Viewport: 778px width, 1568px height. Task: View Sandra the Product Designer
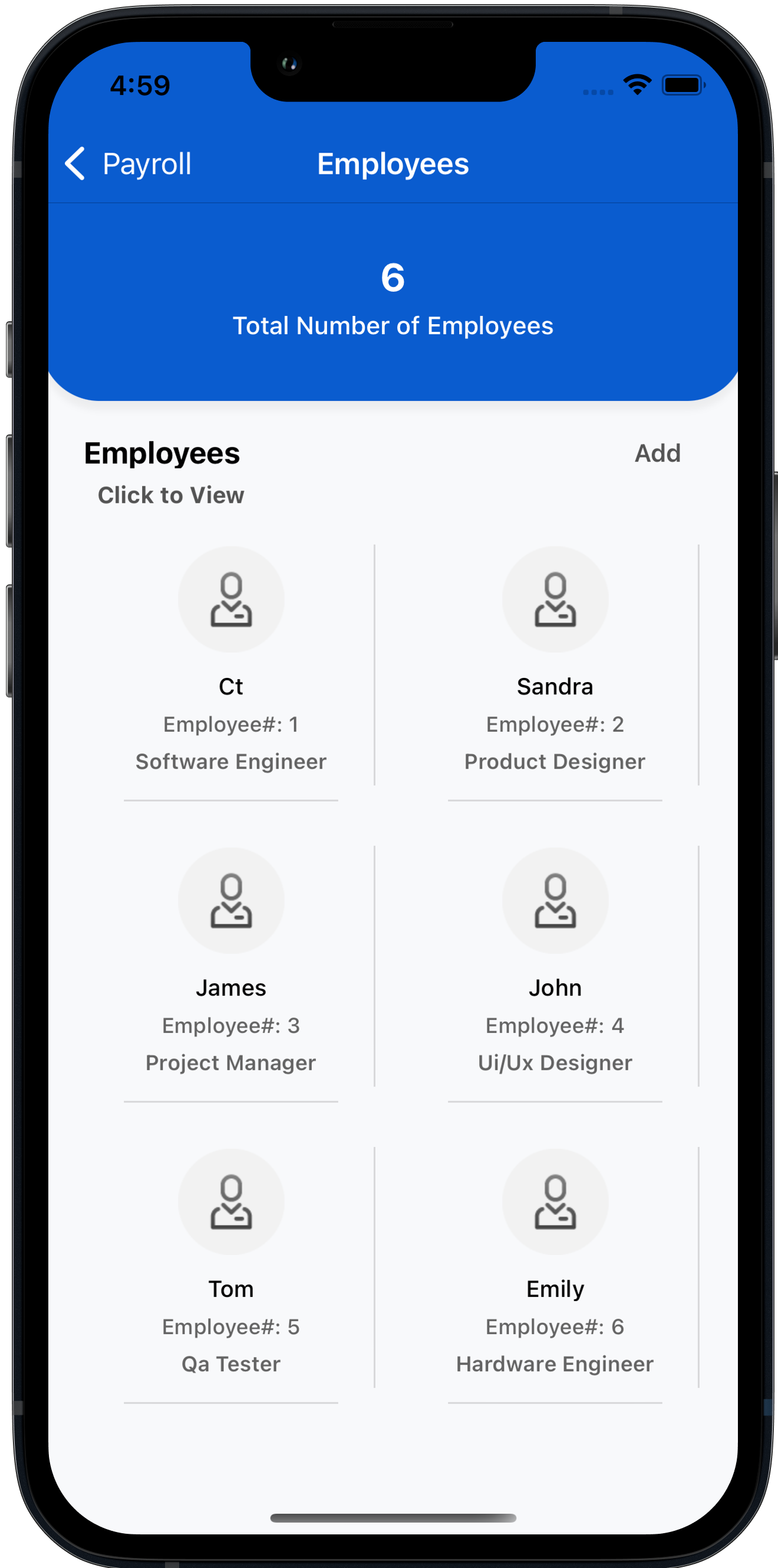[x=555, y=665]
